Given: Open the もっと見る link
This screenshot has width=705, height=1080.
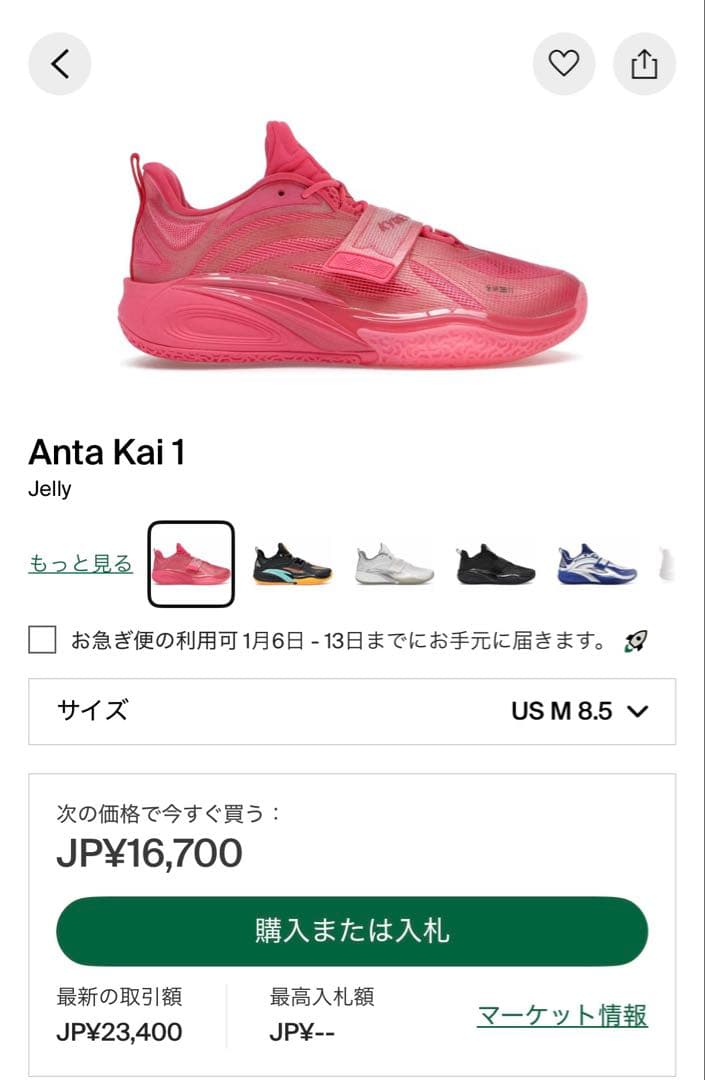Looking at the screenshot, I should click(80, 563).
